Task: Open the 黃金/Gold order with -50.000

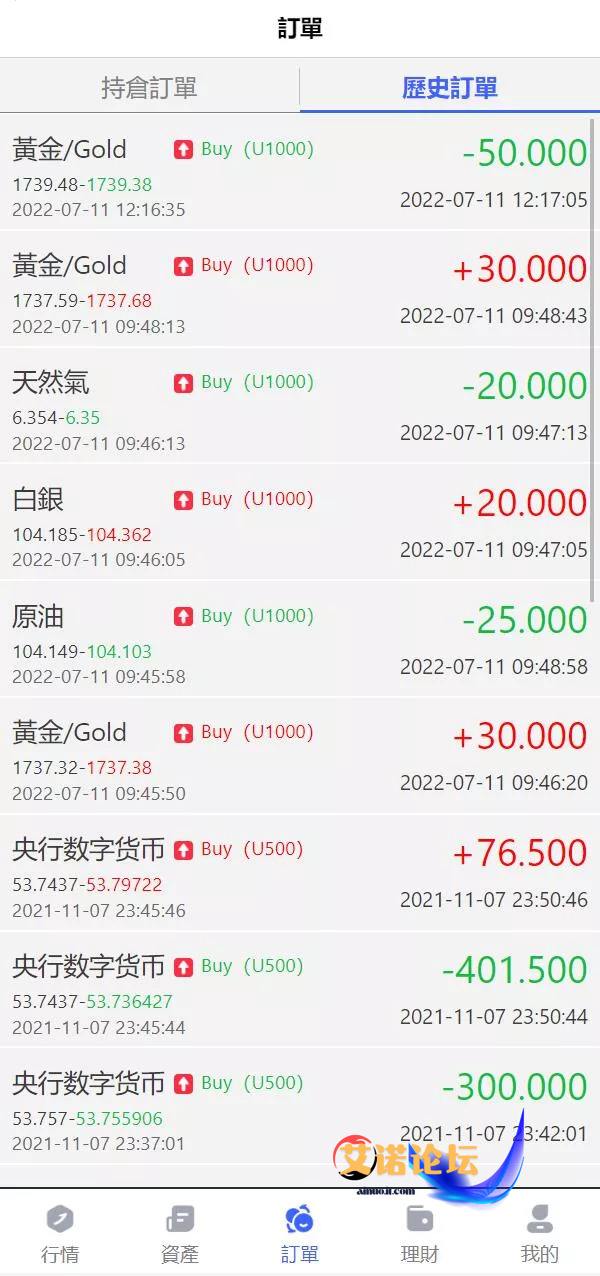Action: (300, 173)
